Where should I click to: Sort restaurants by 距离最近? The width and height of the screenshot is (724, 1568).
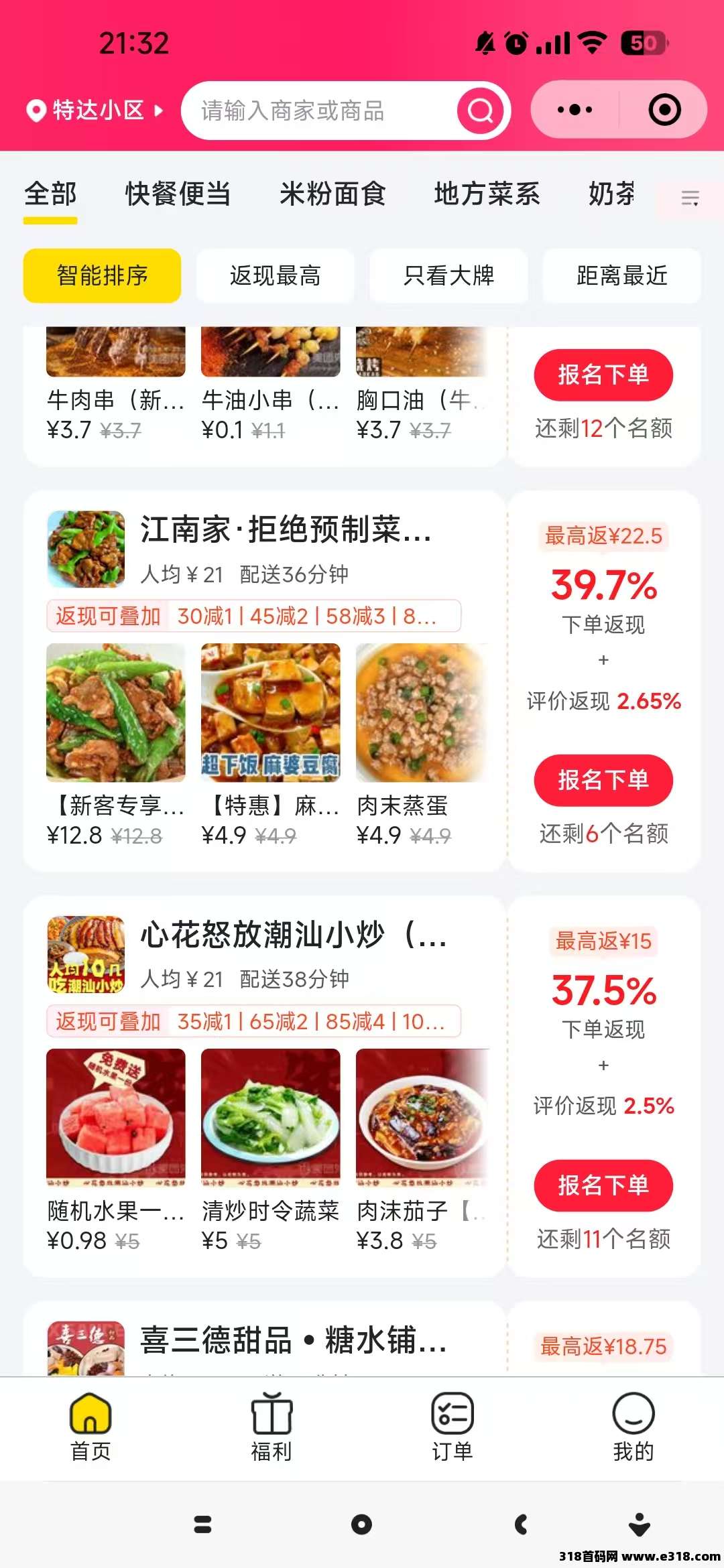[621, 275]
